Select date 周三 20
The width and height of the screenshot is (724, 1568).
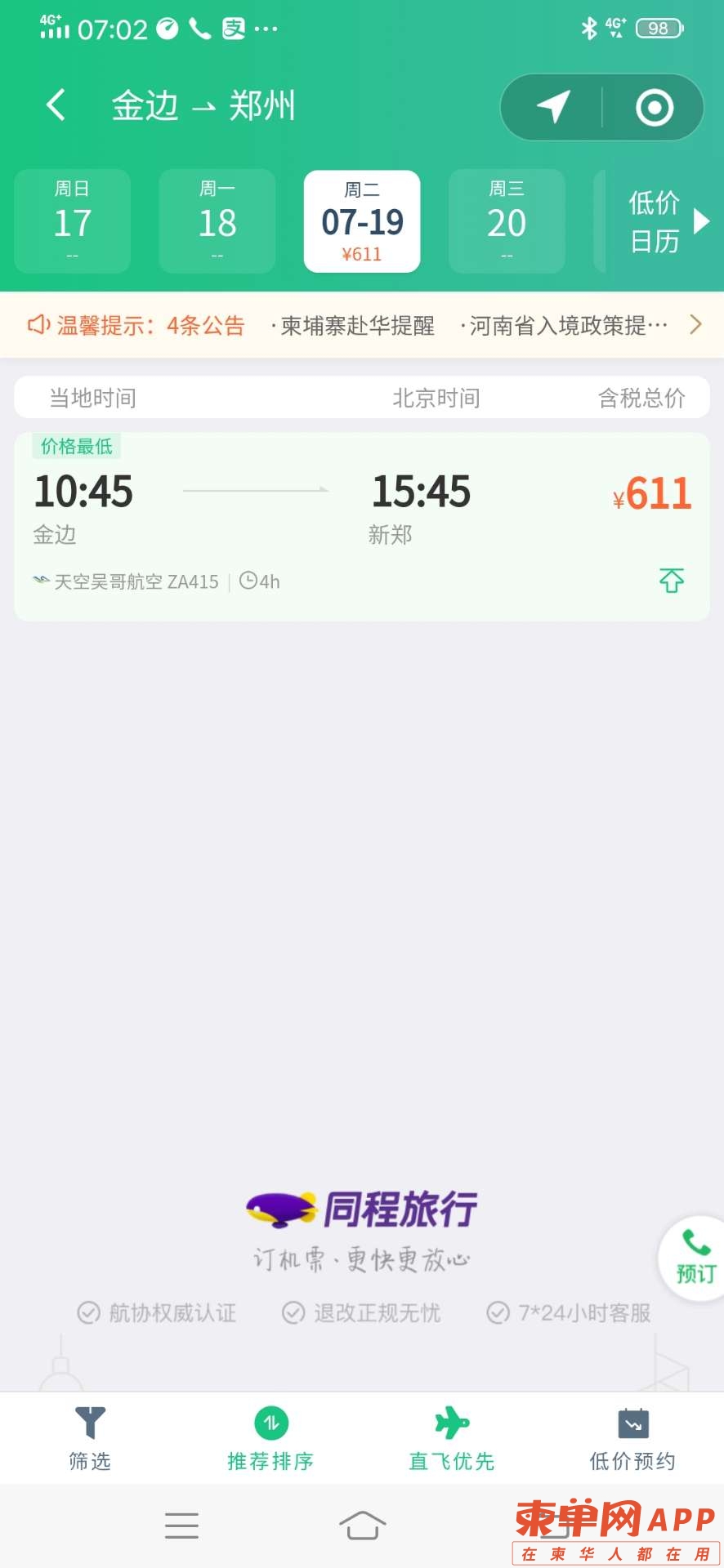point(507,221)
